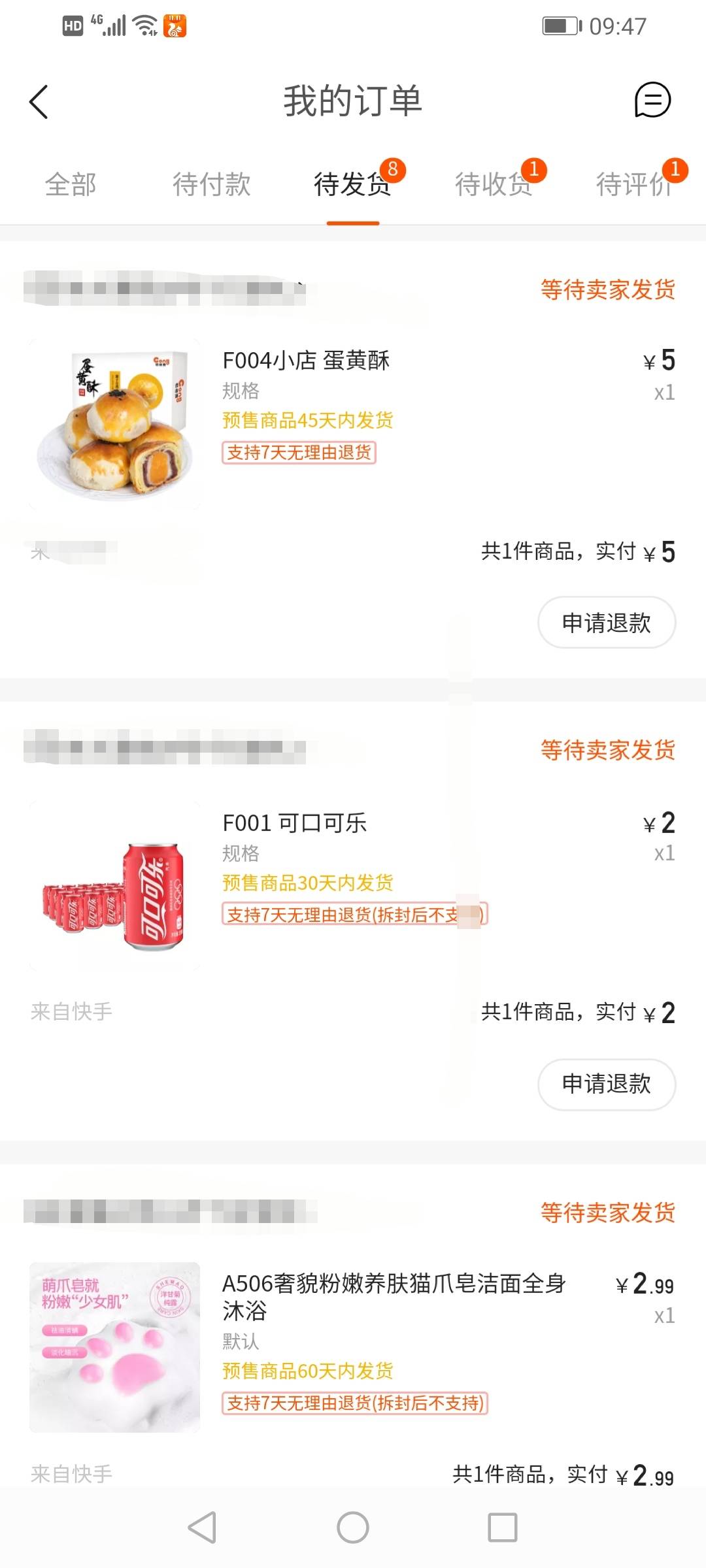Switch to the 全部 orders tab
The width and height of the screenshot is (706, 1568).
point(69,185)
